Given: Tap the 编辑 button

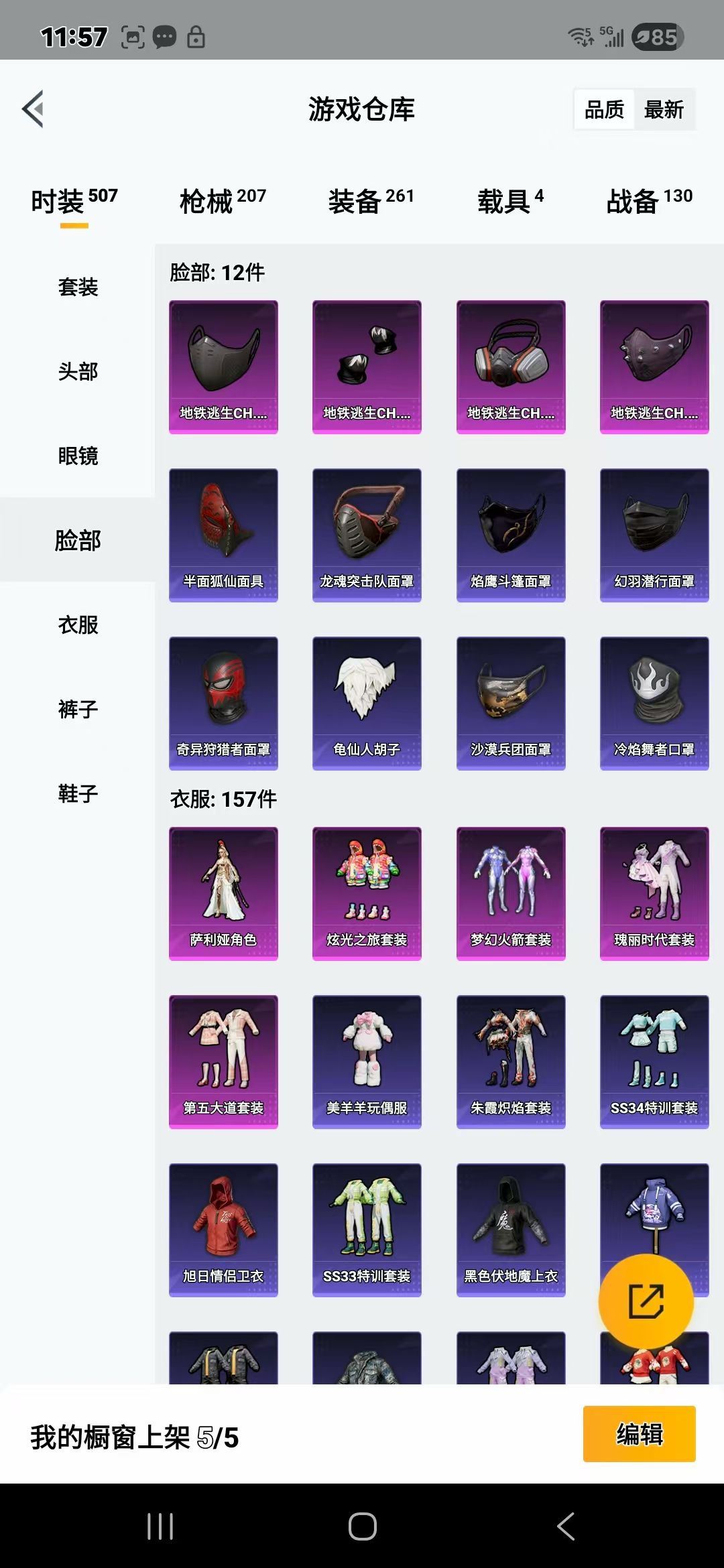Looking at the screenshot, I should click(639, 1435).
